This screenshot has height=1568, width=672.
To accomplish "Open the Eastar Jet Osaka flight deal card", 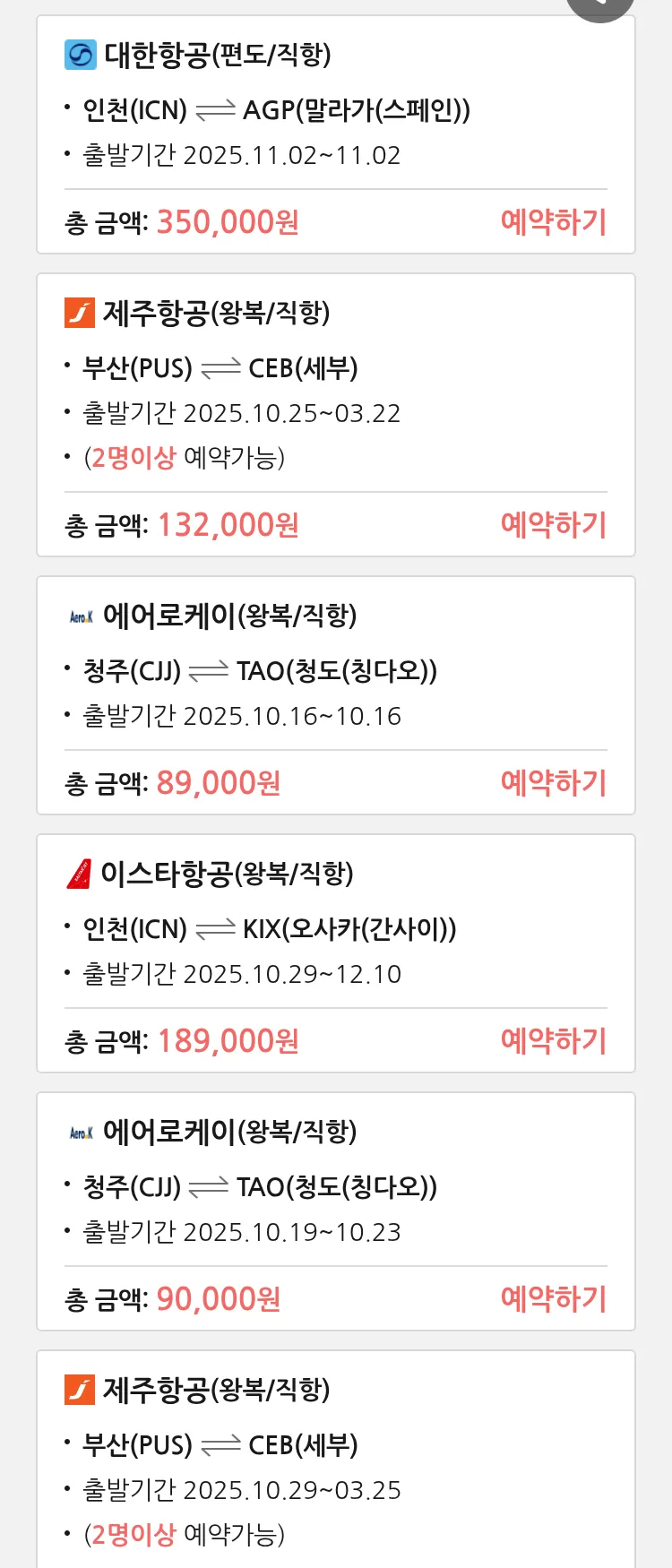I will tap(336, 952).
